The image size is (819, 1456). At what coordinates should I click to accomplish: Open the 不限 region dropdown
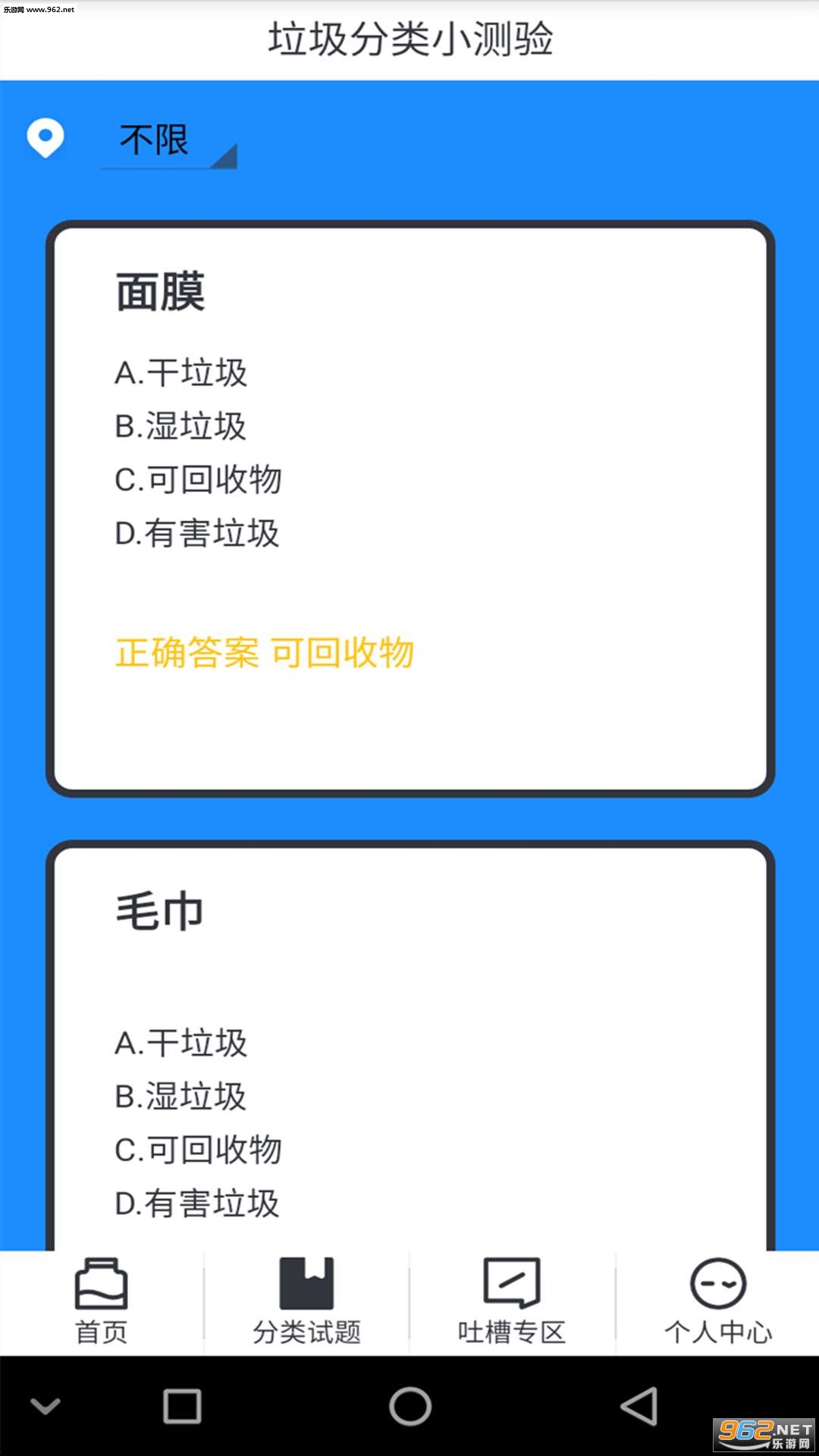tap(168, 142)
